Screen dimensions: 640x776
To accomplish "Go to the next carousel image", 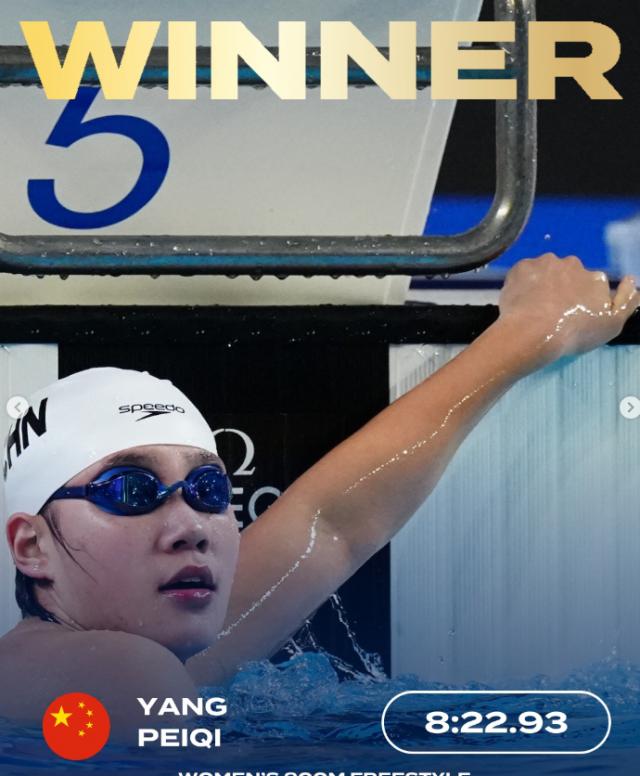I will coord(629,407).
